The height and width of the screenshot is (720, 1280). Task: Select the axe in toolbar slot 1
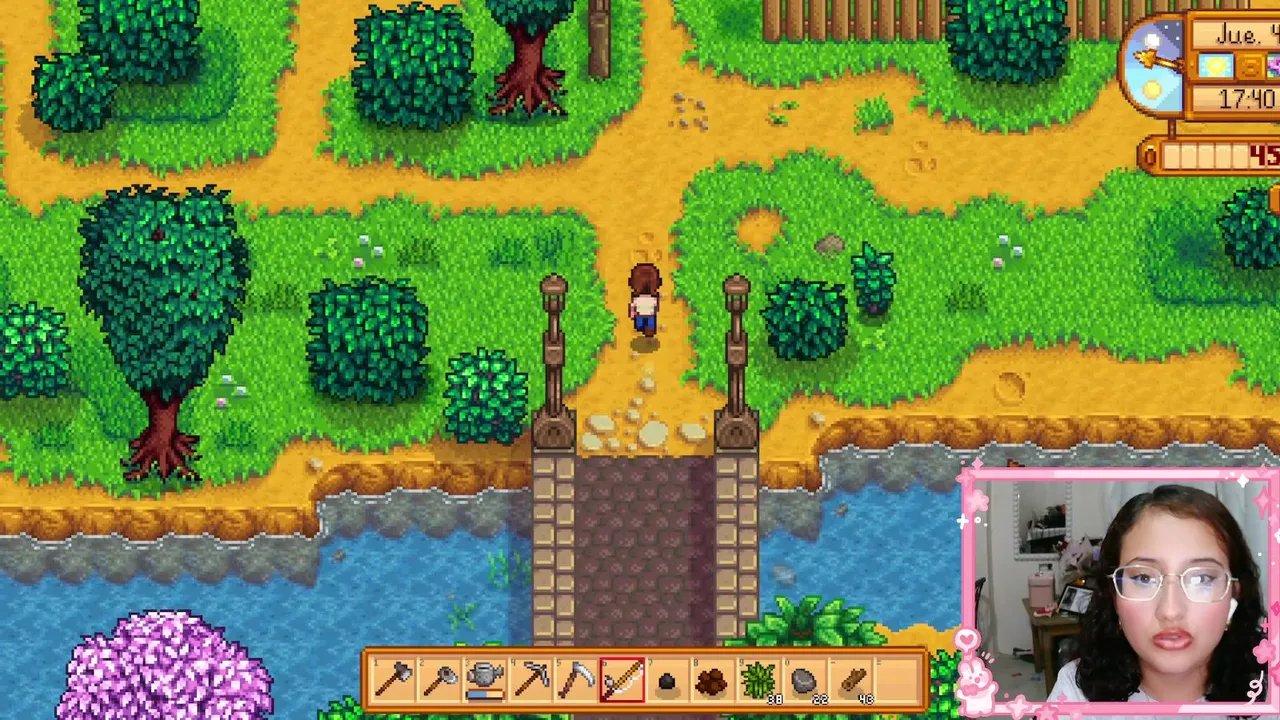click(x=393, y=682)
